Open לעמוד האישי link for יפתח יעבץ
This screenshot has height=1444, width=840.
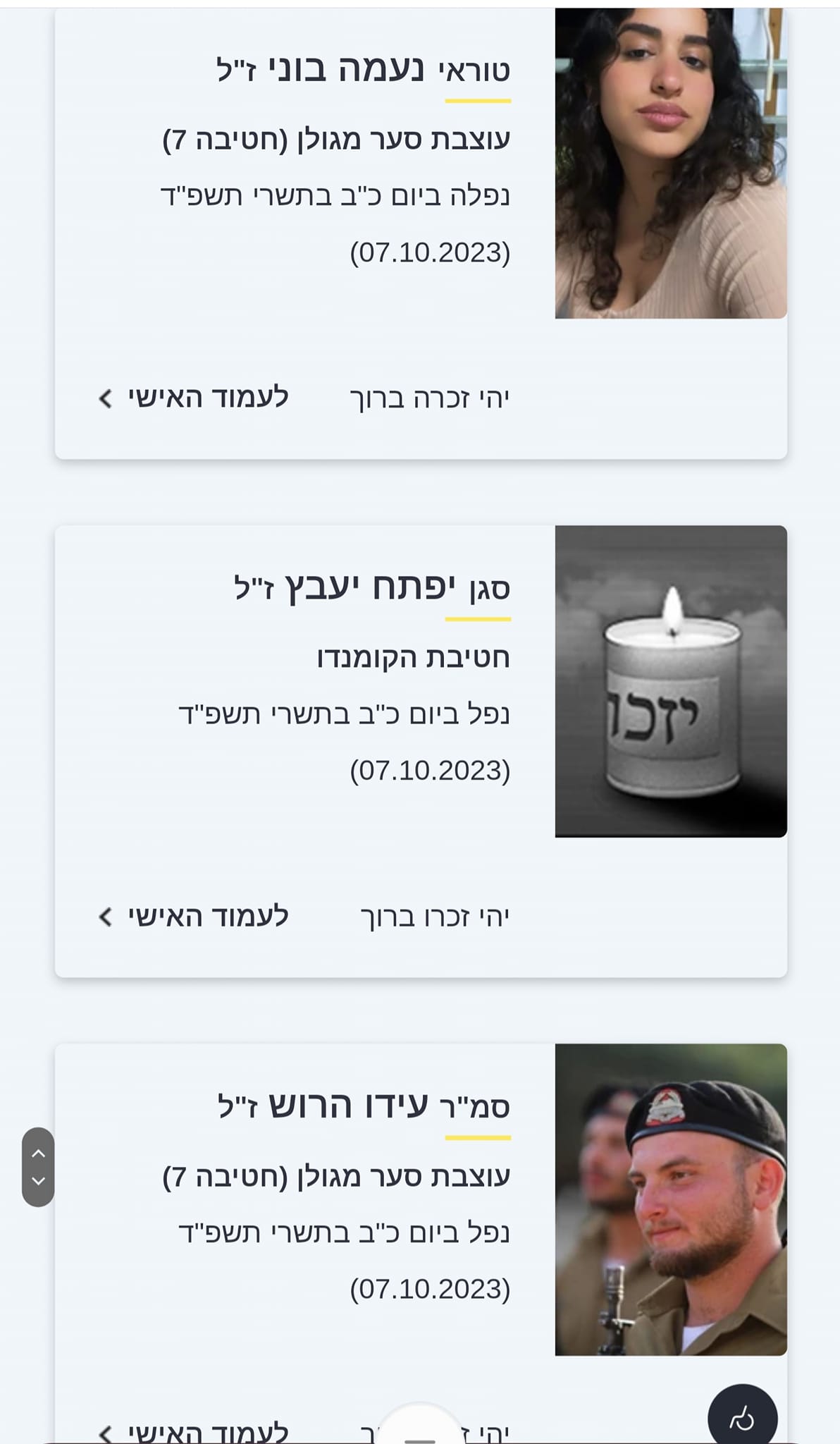194,916
